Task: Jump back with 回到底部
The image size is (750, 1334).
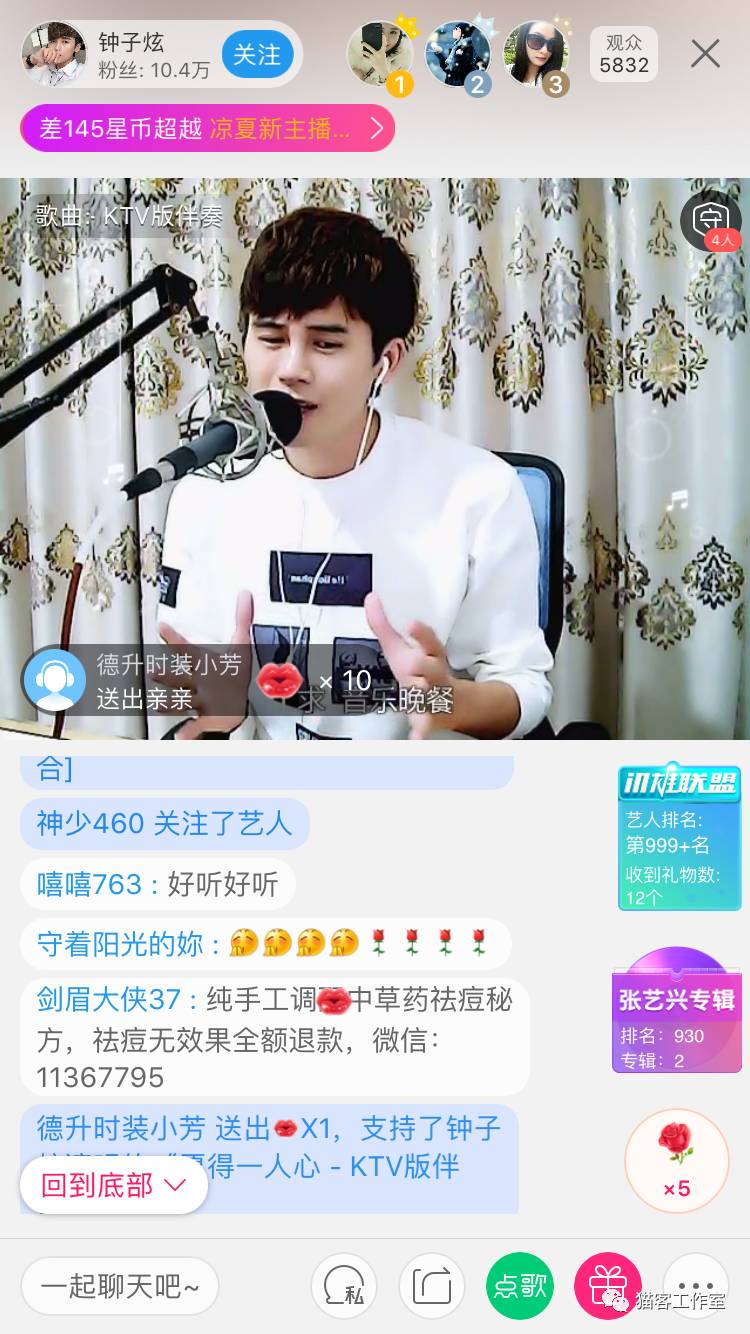Action: tap(113, 1186)
